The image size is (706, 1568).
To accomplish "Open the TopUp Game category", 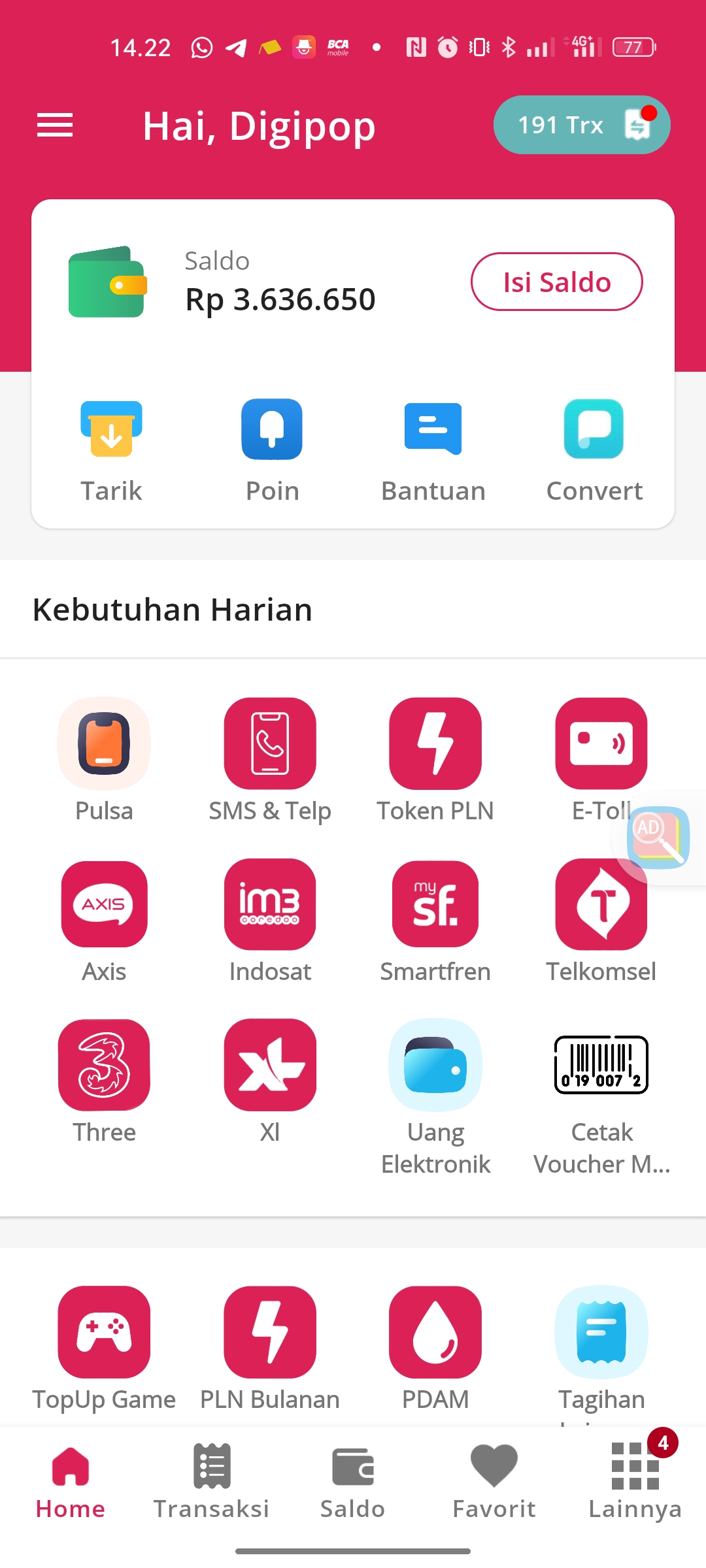I will tap(104, 1349).
